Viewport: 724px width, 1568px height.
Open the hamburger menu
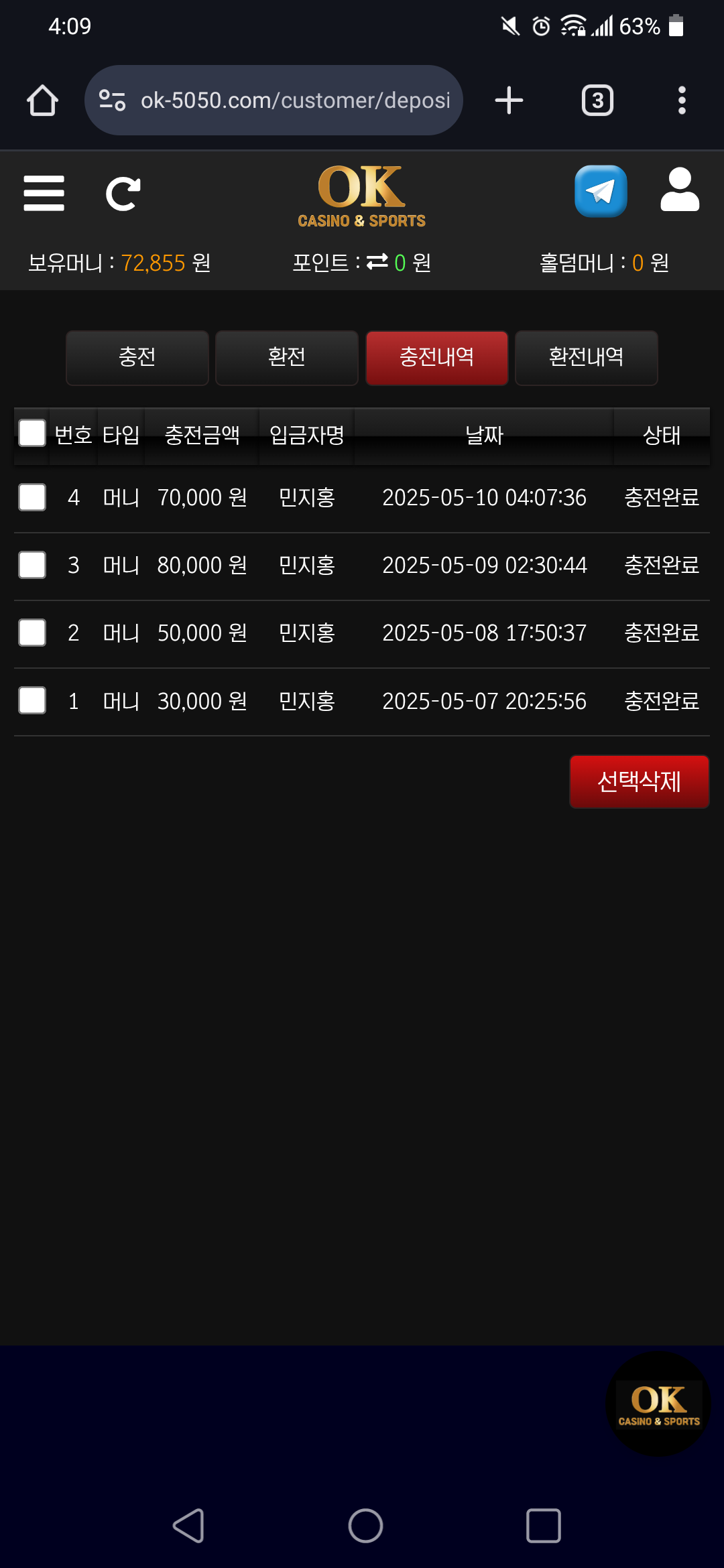pos(44,194)
